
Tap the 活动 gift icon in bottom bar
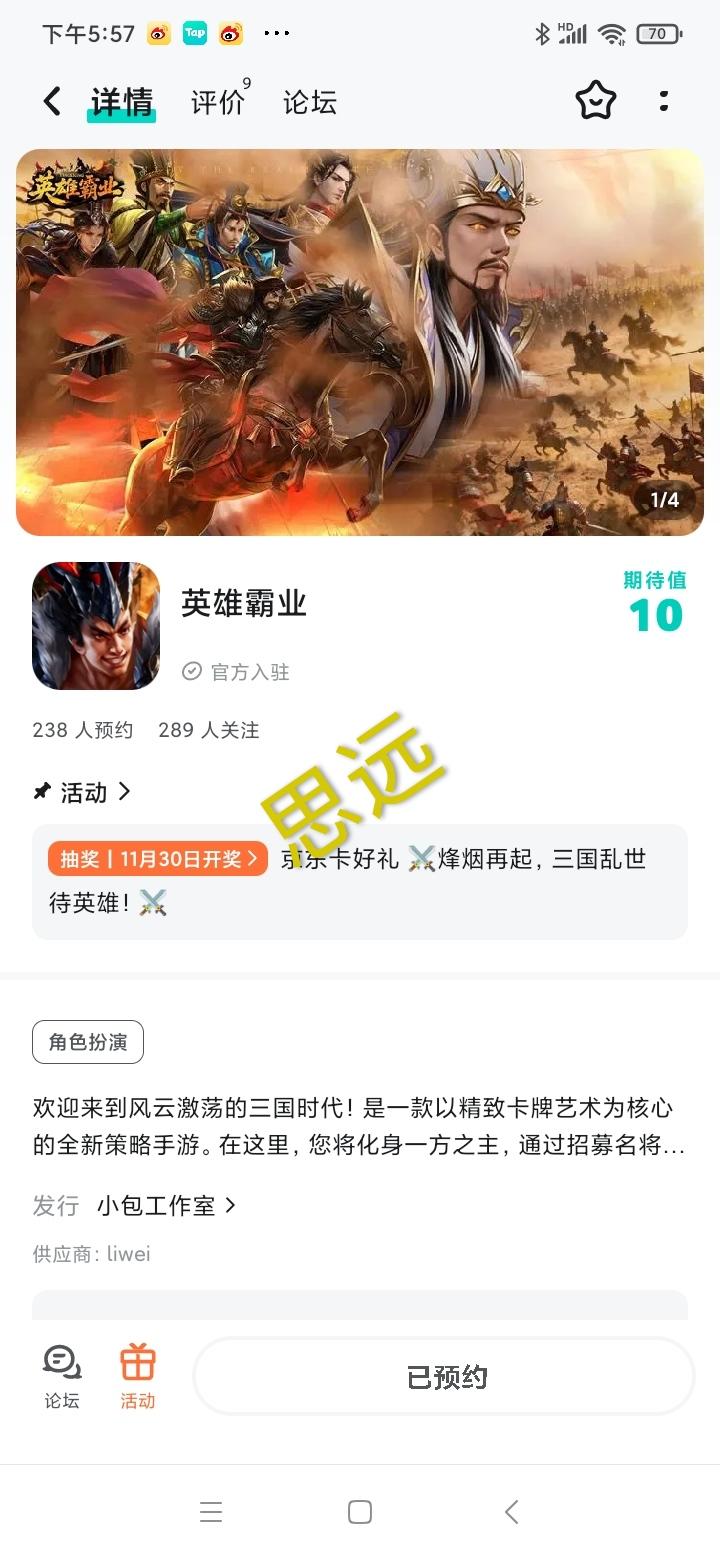[137, 1375]
